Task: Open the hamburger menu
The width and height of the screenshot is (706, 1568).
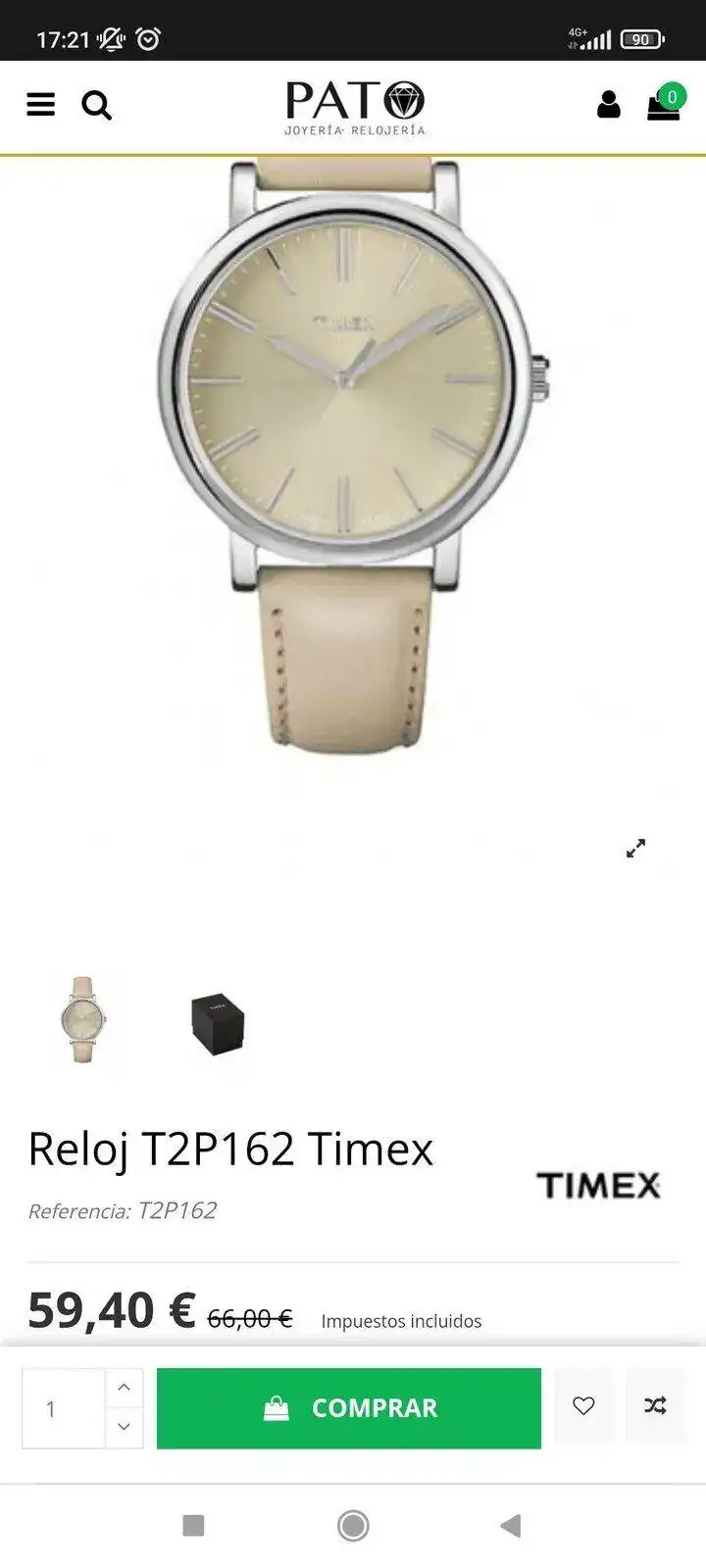Action: (40, 104)
